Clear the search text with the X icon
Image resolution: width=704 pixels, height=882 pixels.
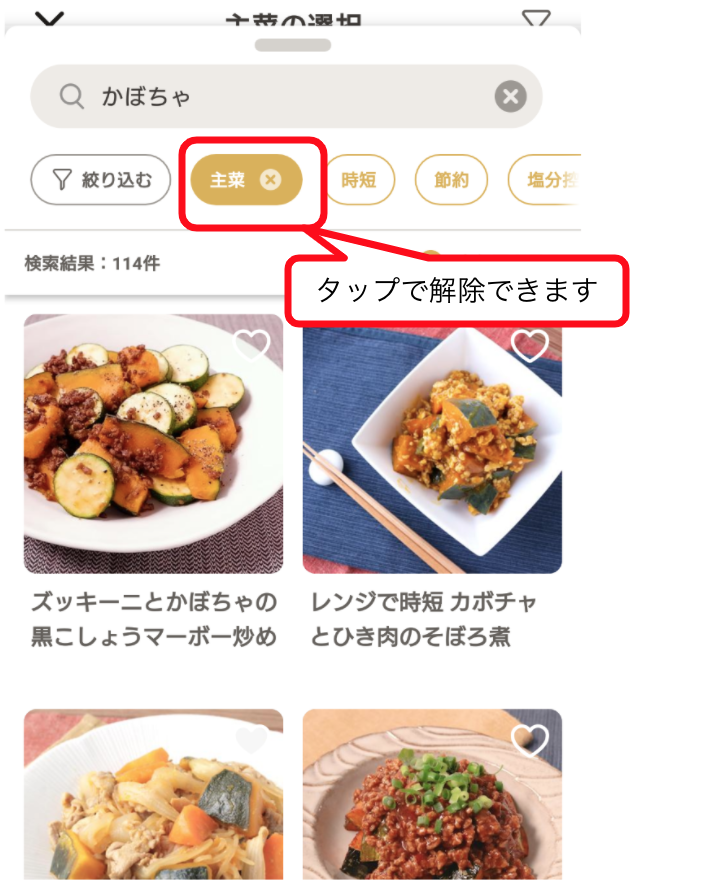(510, 97)
